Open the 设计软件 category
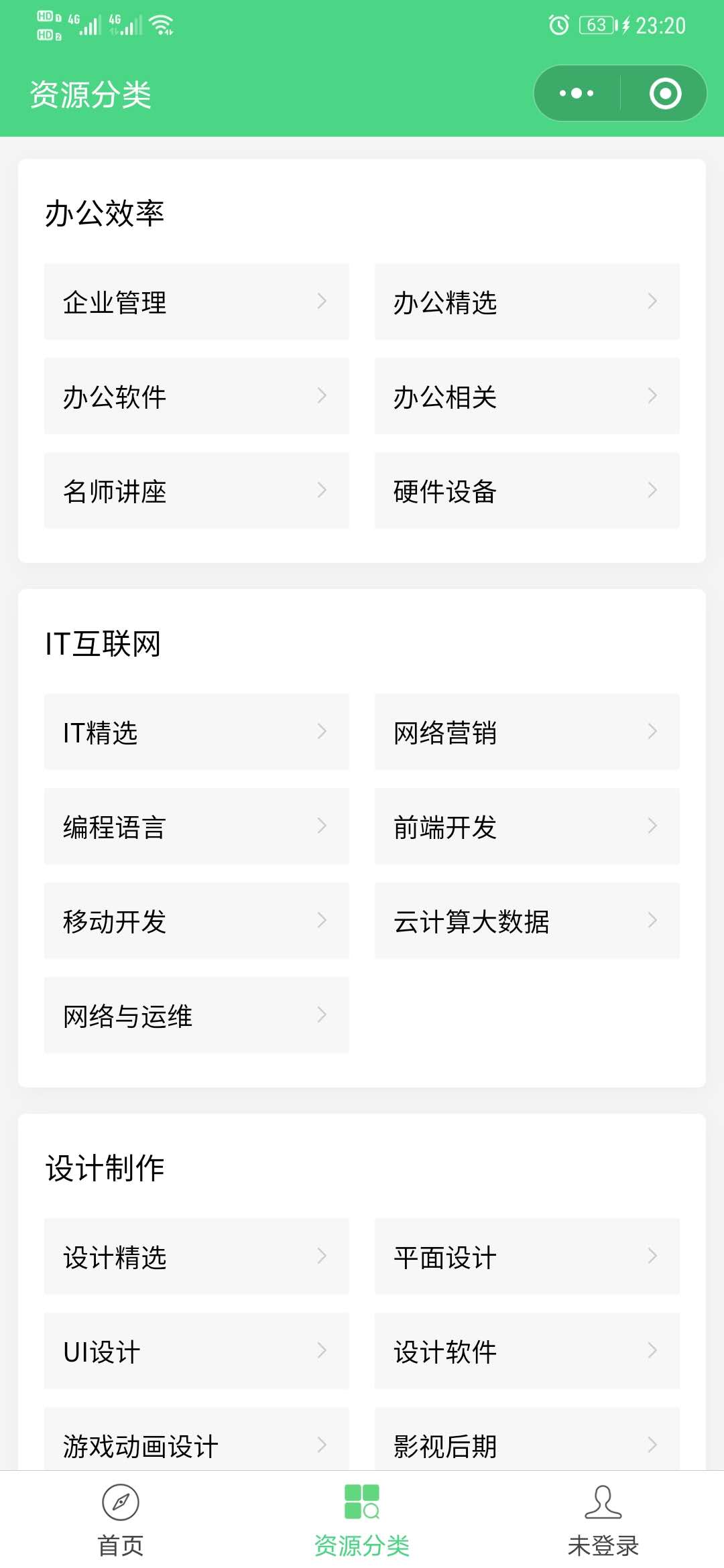 pos(527,1351)
